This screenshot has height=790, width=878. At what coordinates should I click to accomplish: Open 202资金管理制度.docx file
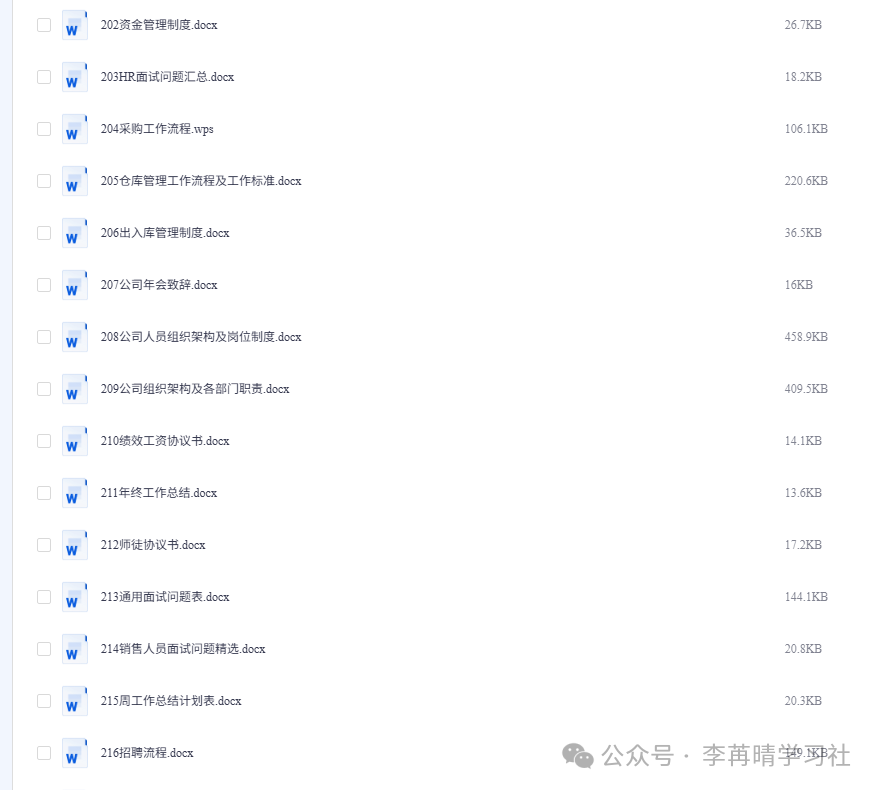click(x=159, y=25)
